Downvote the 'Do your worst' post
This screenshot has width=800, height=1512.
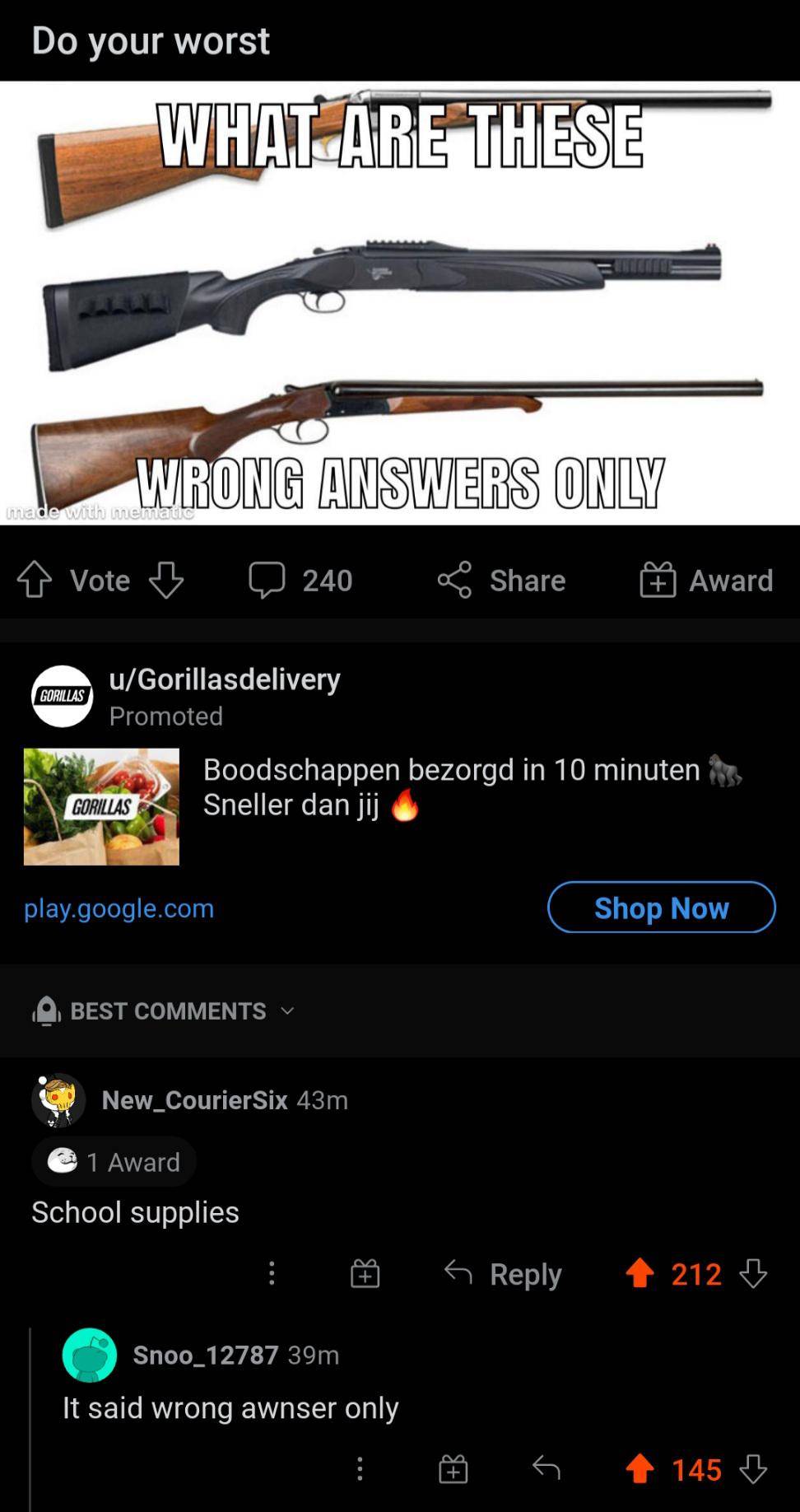[166, 580]
